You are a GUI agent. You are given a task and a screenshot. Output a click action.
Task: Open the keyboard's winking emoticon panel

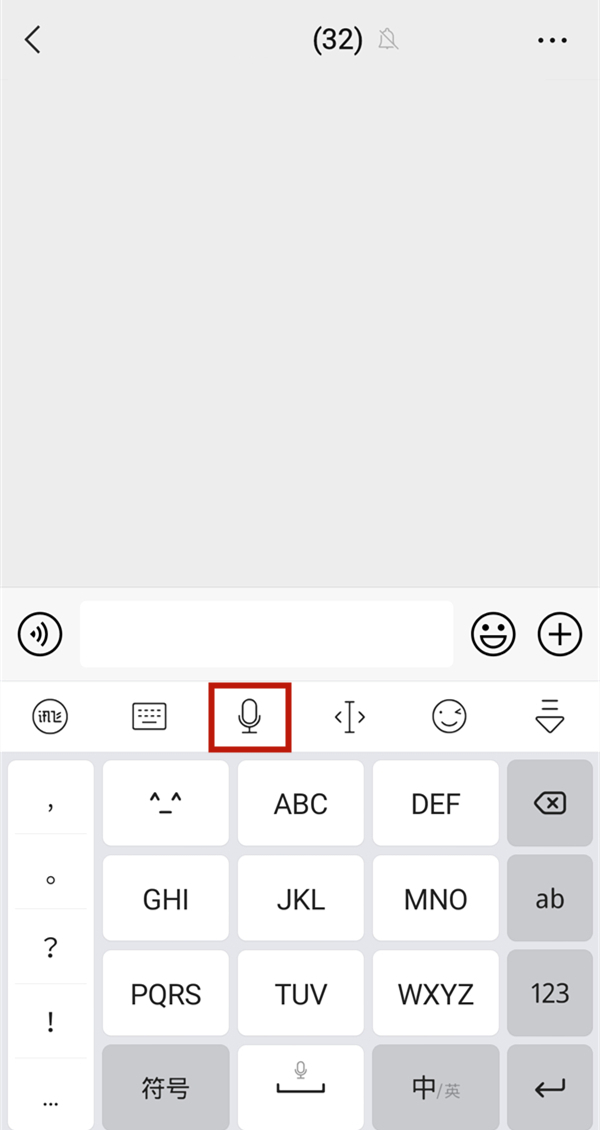click(449, 717)
